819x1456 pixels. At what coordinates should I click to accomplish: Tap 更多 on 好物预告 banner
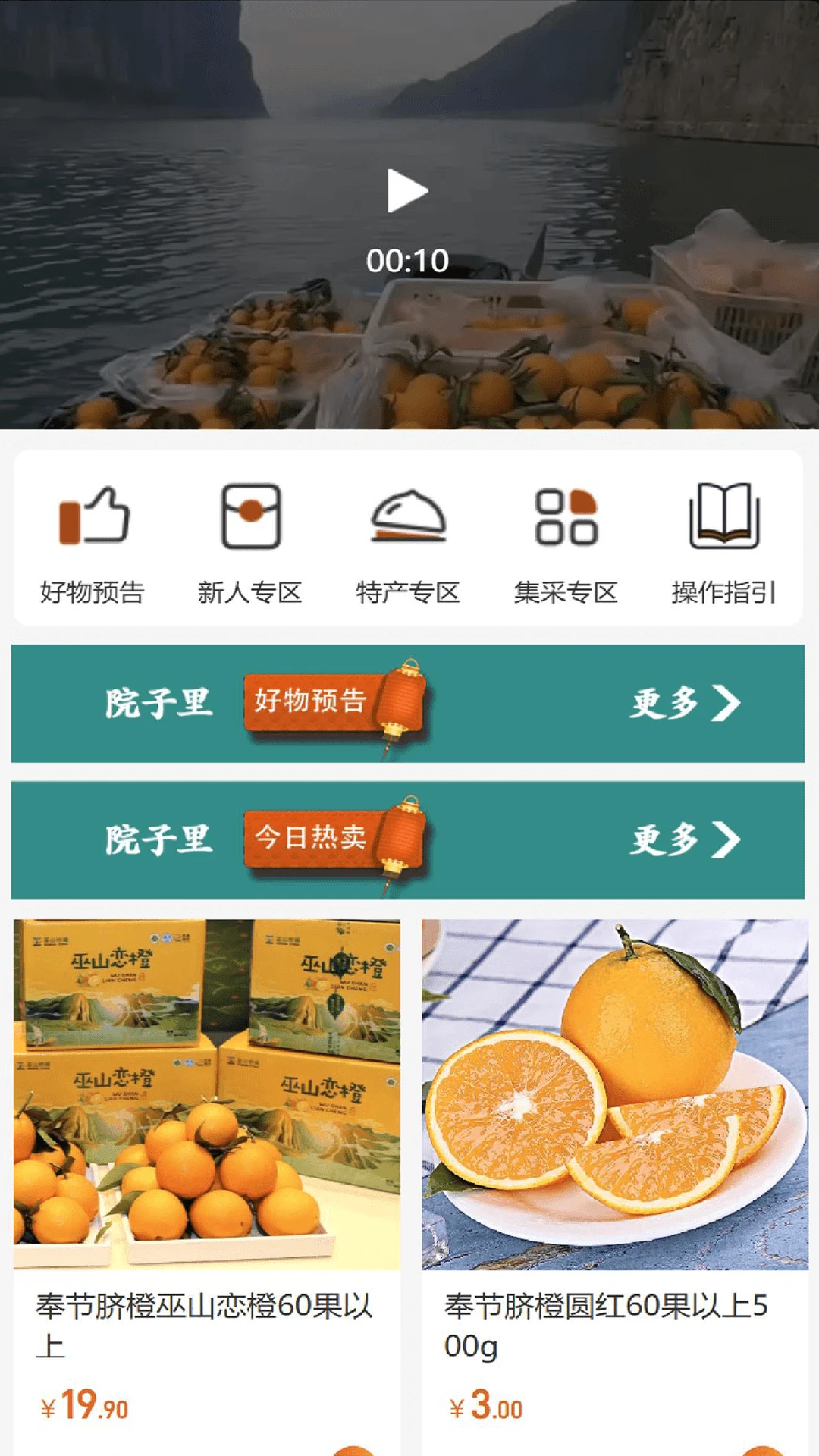tap(684, 703)
